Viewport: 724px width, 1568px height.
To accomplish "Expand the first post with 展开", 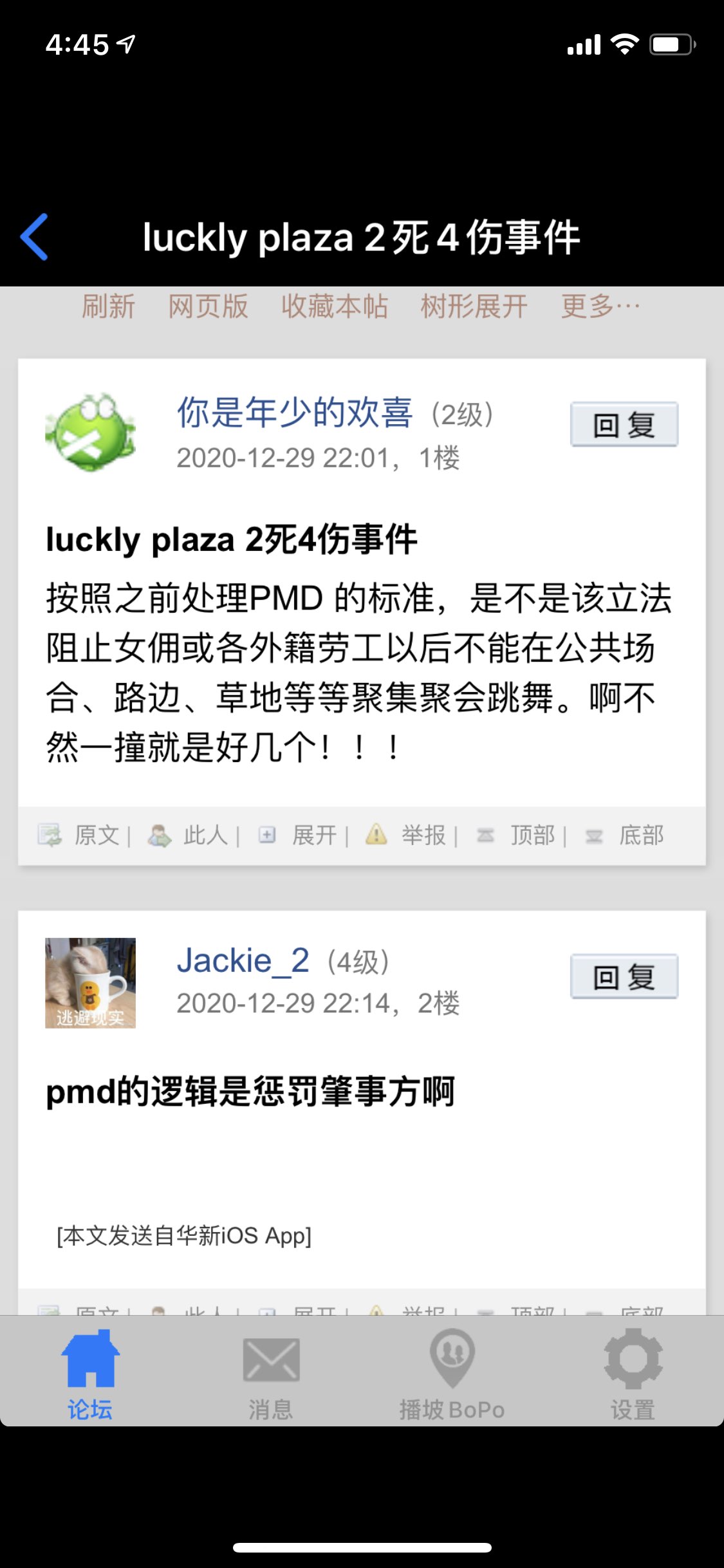I will (x=314, y=835).
